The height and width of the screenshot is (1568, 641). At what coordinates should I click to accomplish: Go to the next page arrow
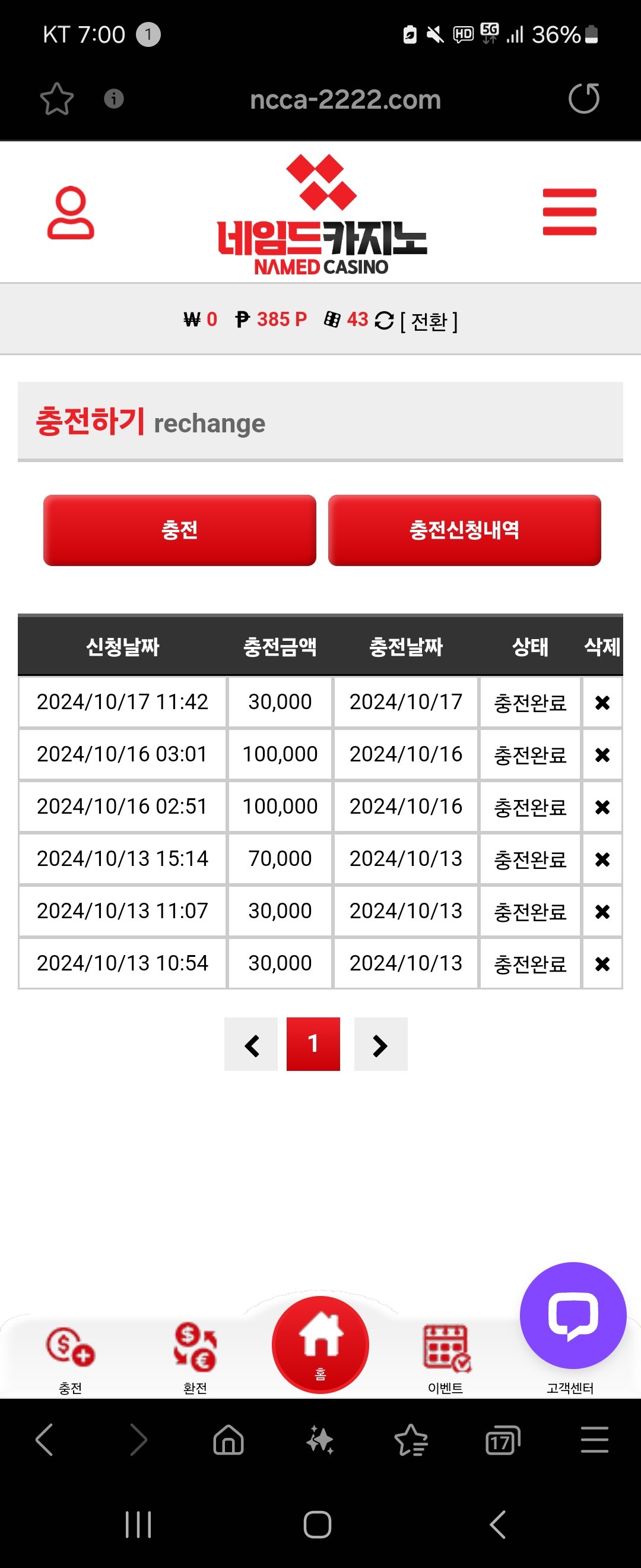(x=380, y=1045)
